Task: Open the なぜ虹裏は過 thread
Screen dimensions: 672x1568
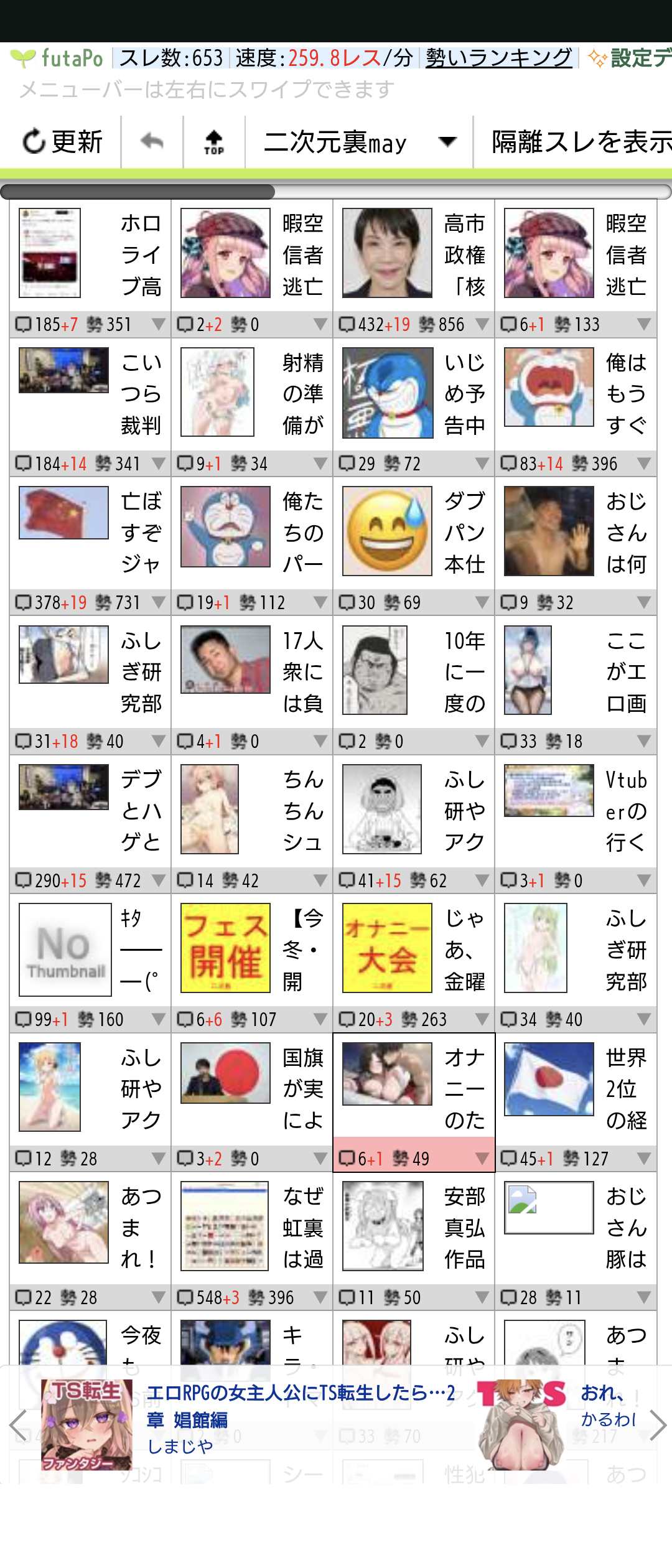Action: [x=251, y=1227]
